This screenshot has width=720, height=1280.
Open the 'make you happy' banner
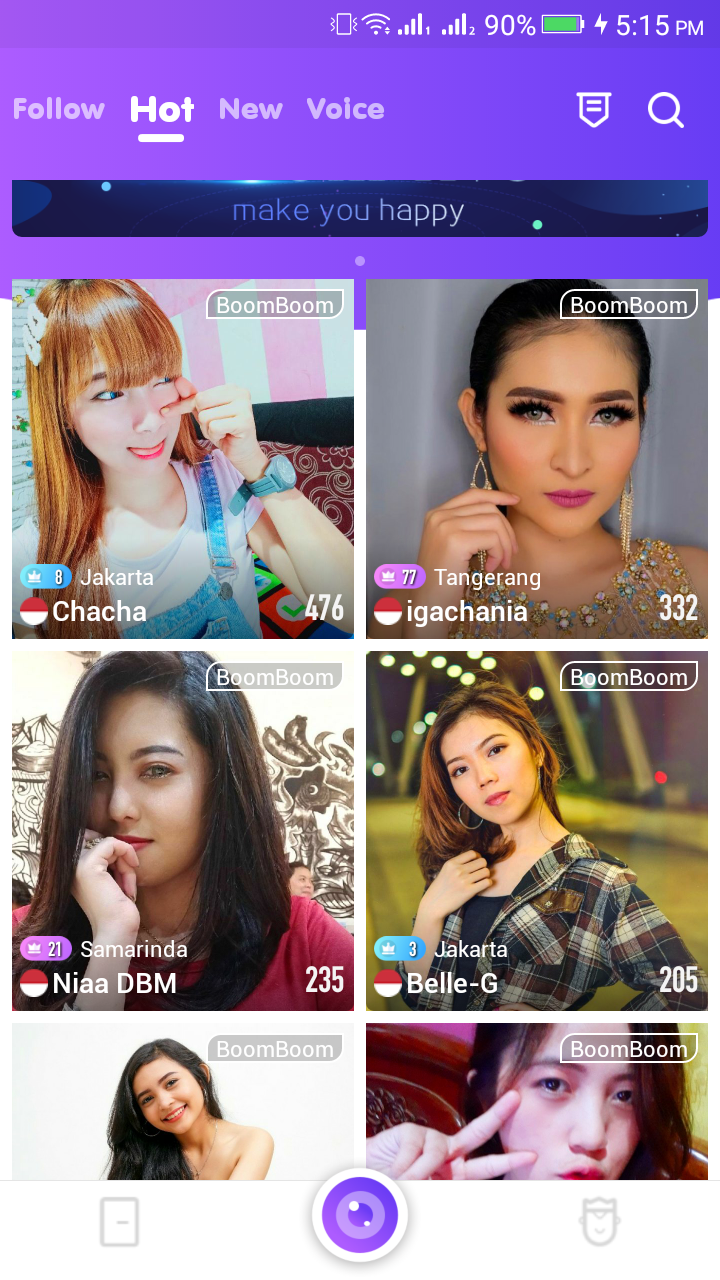[x=359, y=209]
